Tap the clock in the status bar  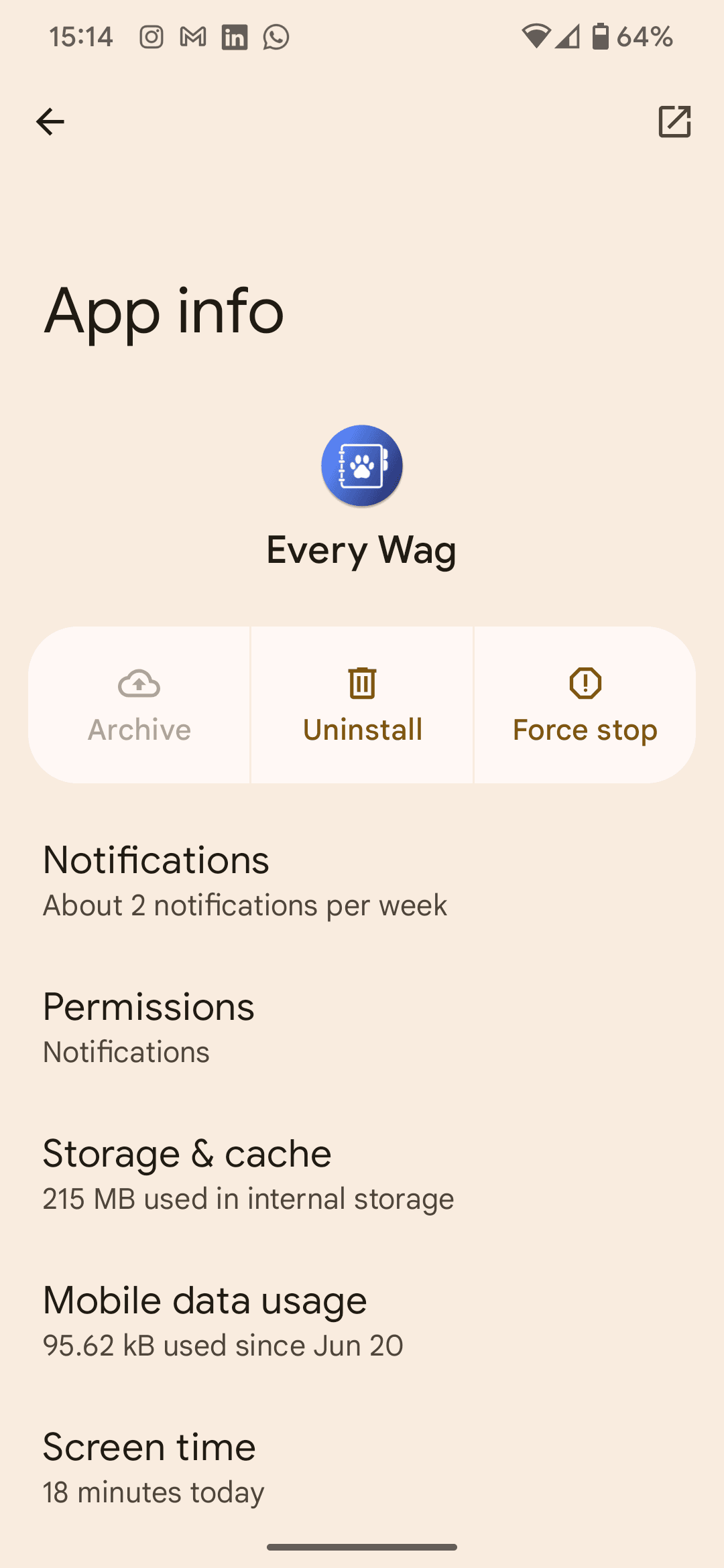point(80,37)
